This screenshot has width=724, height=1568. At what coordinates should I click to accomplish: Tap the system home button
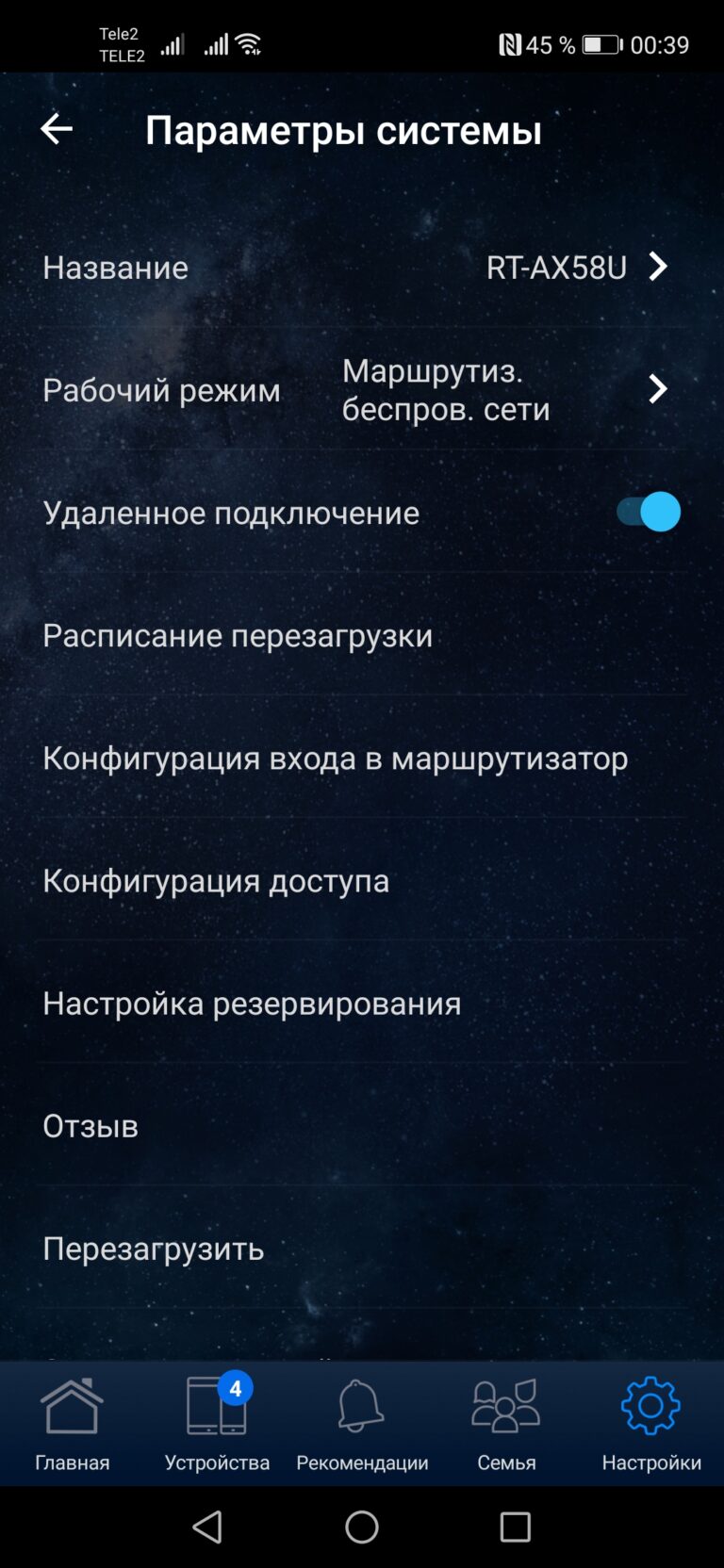pyautogui.click(x=362, y=1527)
